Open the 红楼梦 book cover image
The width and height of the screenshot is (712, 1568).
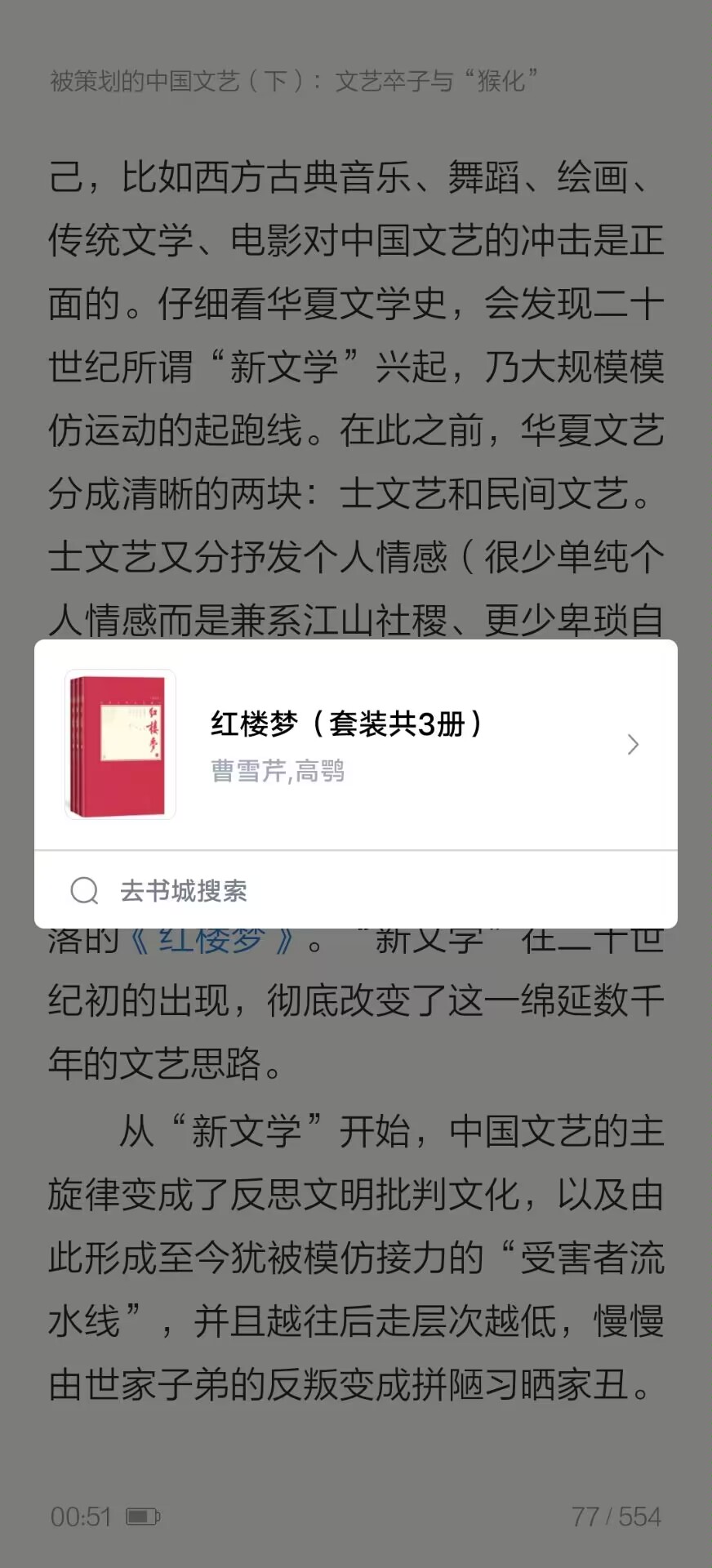tap(119, 744)
